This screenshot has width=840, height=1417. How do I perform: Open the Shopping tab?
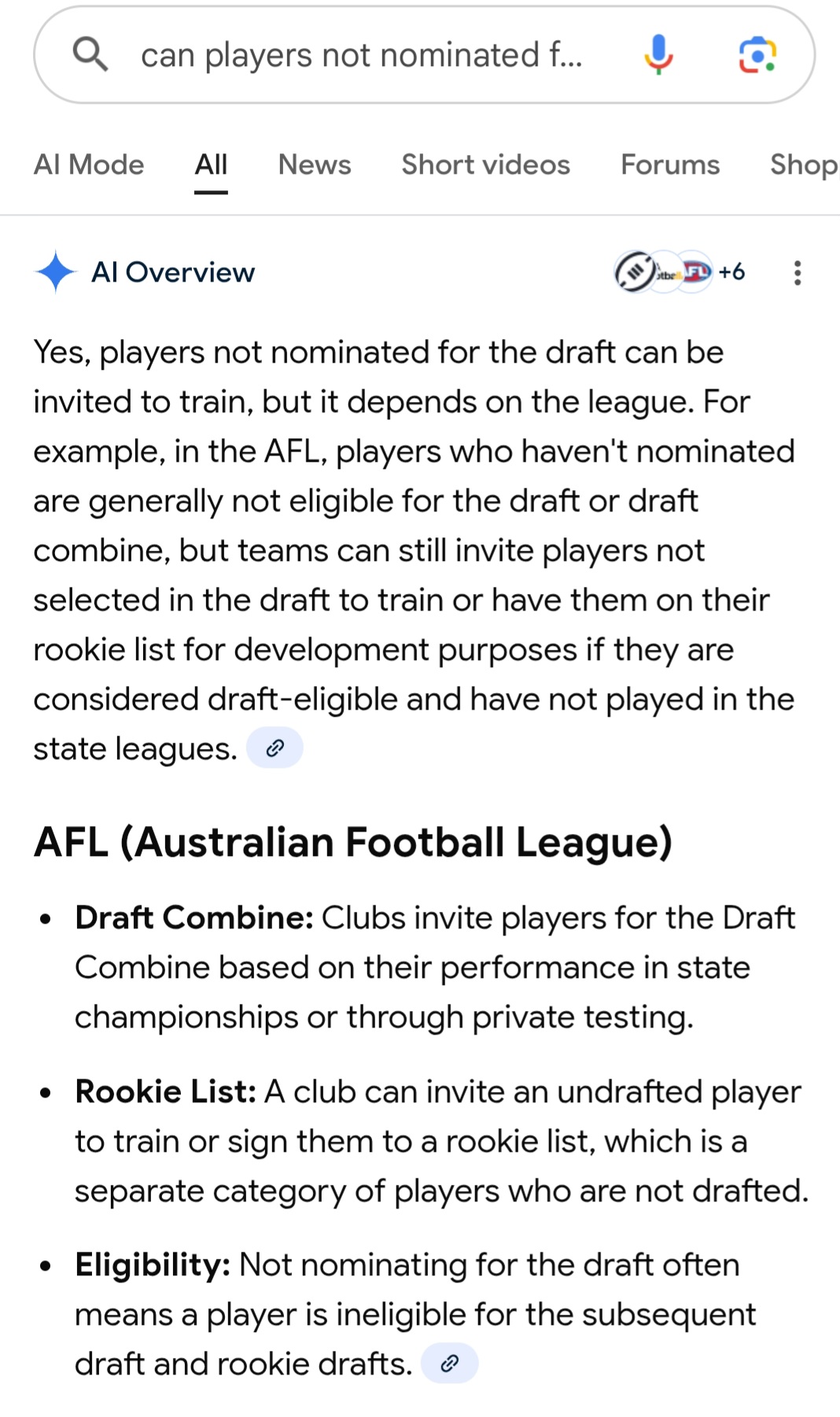(x=802, y=164)
